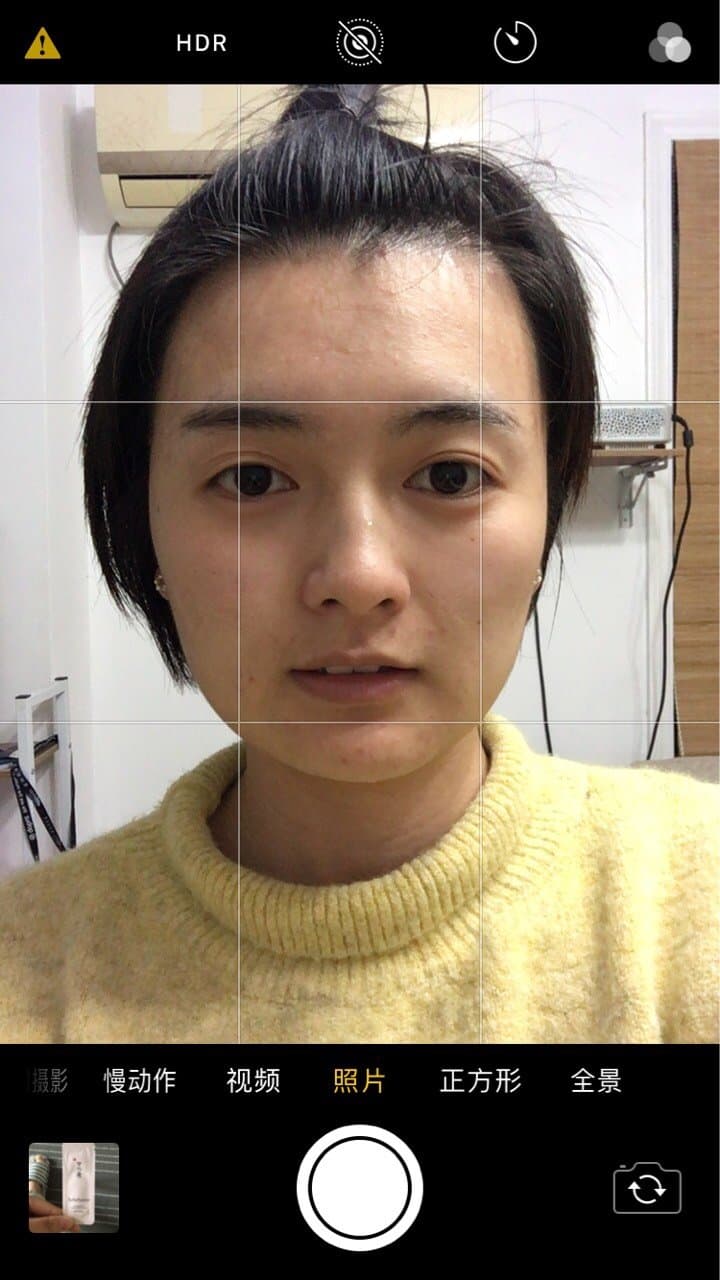Viewport: 720px width, 1280px height.
Task: Tap the flash warning icon
Action: tap(42, 43)
